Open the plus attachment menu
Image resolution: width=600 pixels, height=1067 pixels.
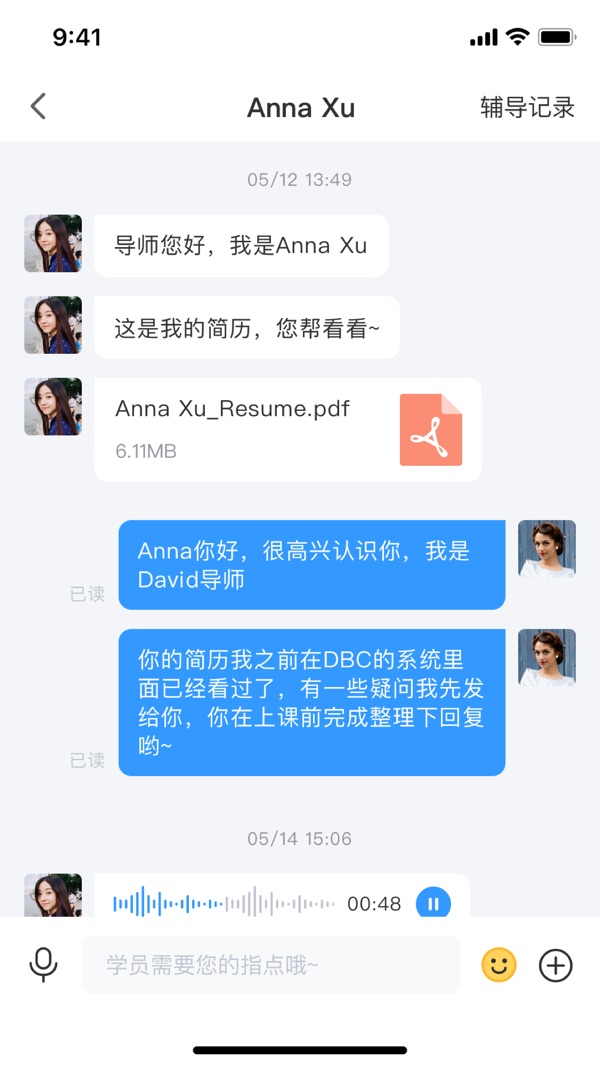coord(555,965)
